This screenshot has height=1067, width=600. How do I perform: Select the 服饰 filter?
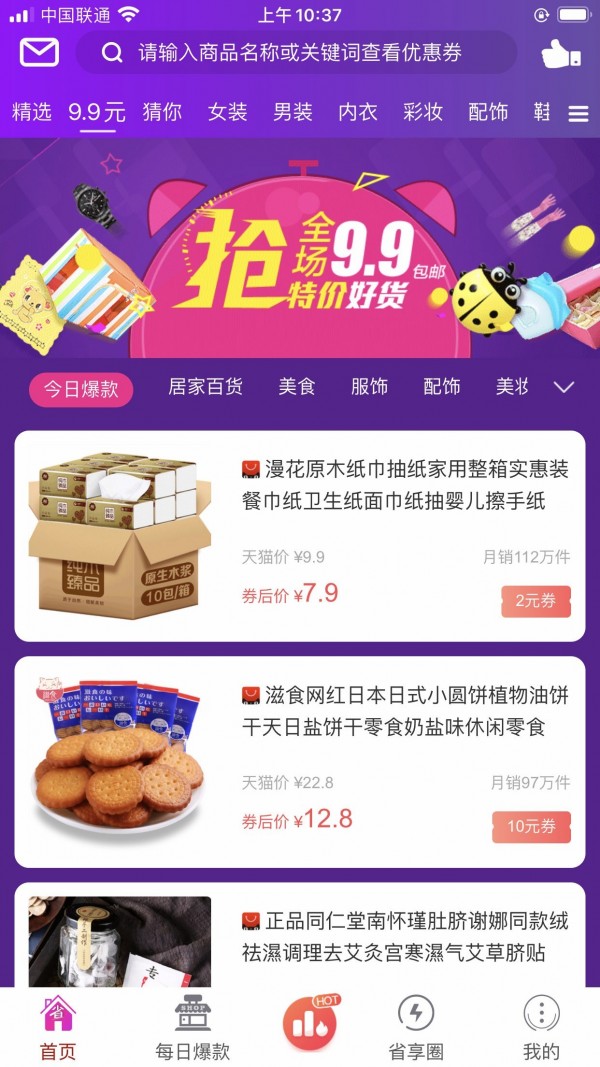369,387
